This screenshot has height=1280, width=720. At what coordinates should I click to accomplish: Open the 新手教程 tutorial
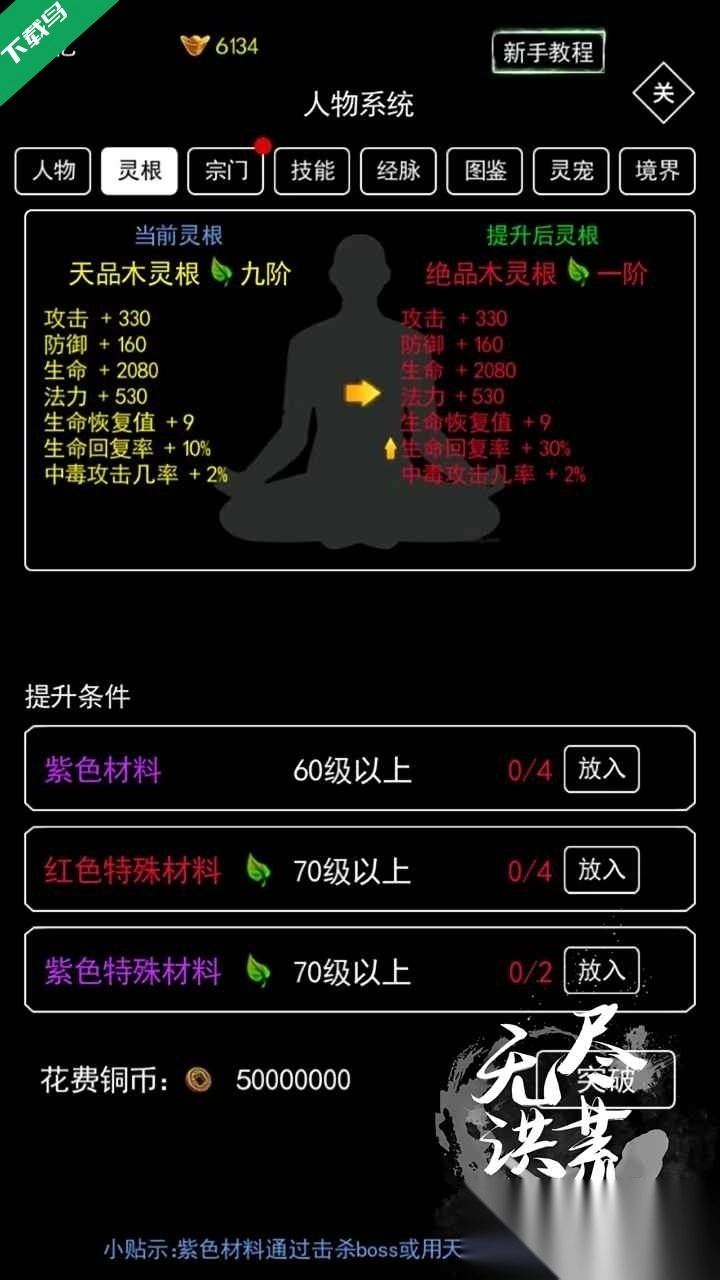pyautogui.click(x=546, y=53)
